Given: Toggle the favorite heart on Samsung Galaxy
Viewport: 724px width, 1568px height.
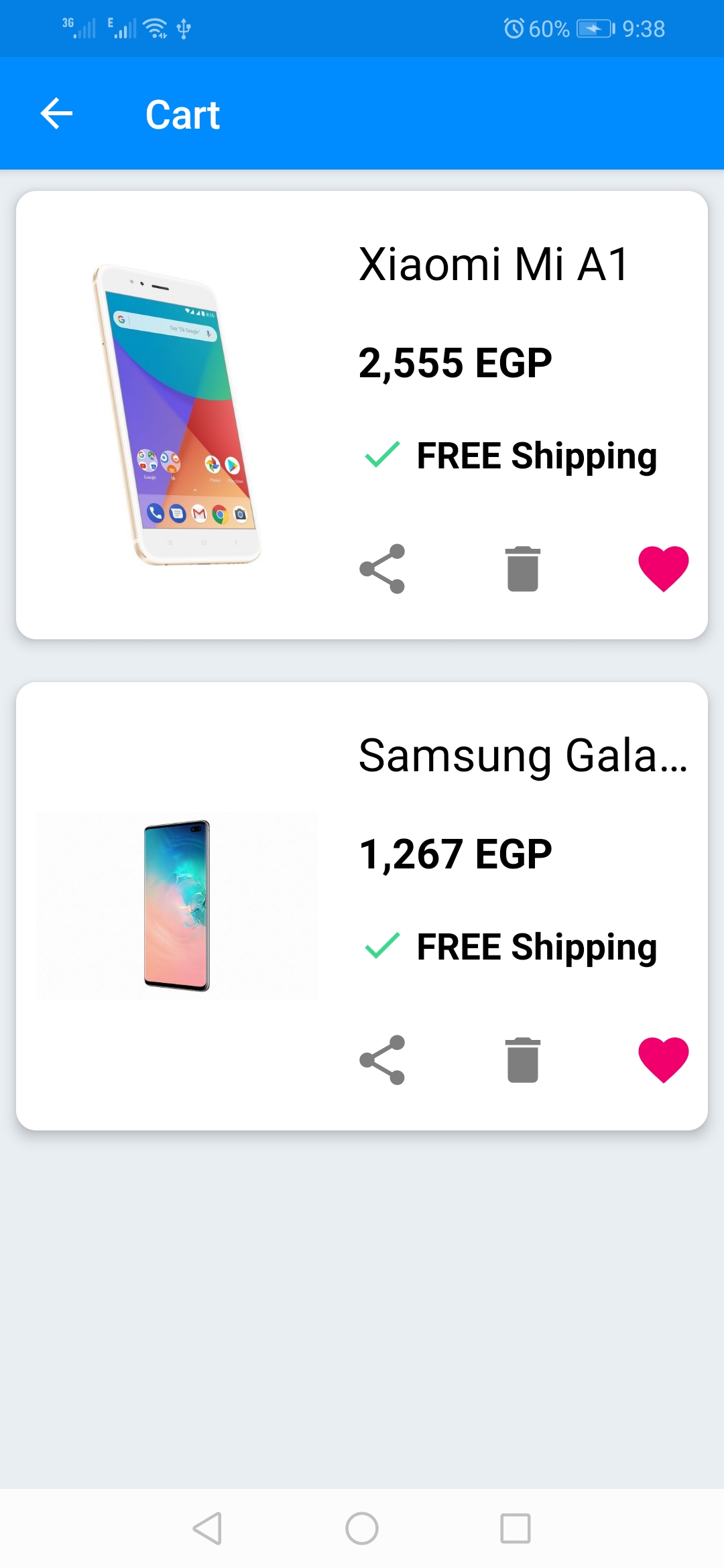Looking at the screenshot, I should [x=663, y=1060].
